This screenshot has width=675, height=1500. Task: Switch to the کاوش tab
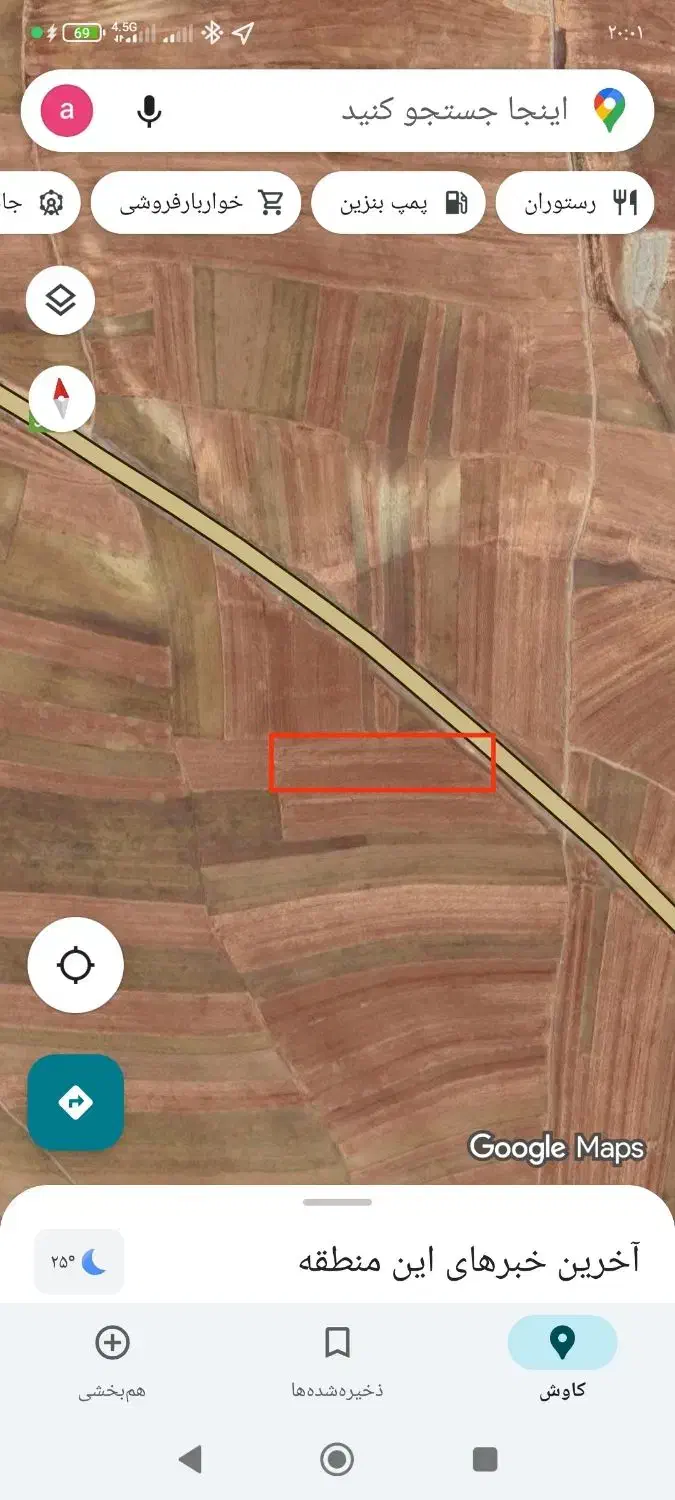tap(562, 1358)
